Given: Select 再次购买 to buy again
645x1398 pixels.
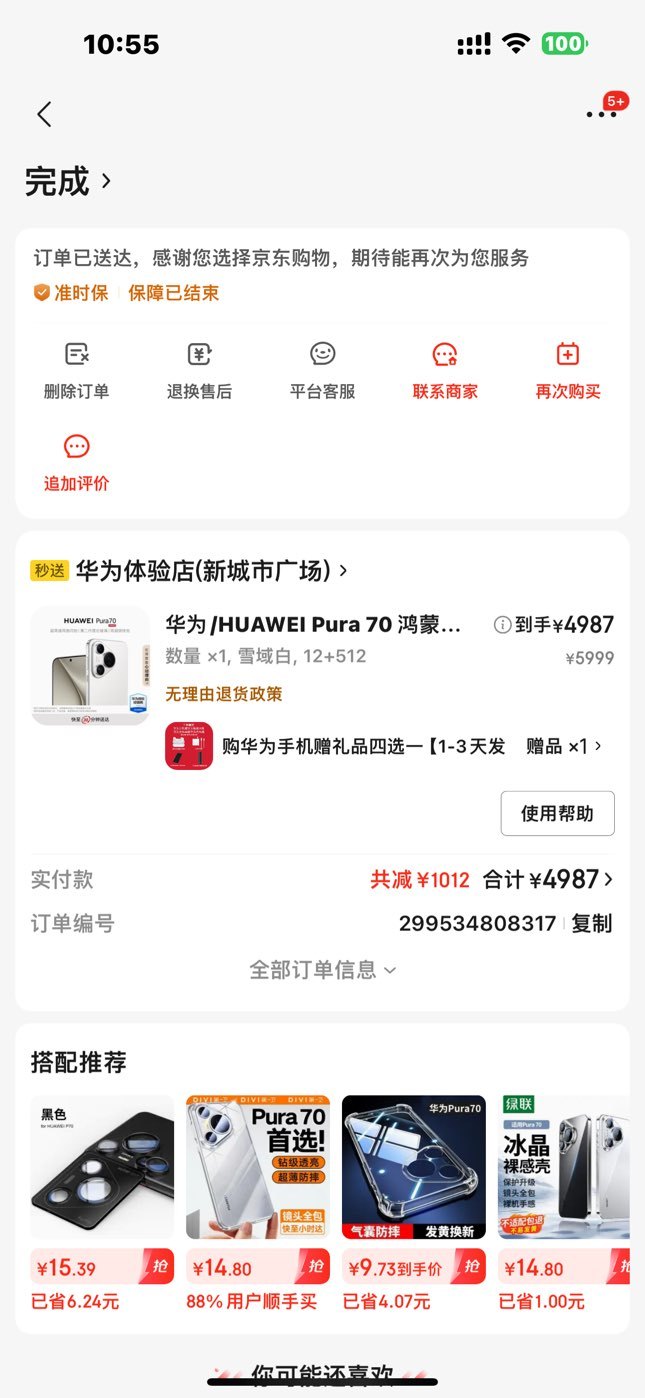Looking at the screenshot, I should pos(568,370).
